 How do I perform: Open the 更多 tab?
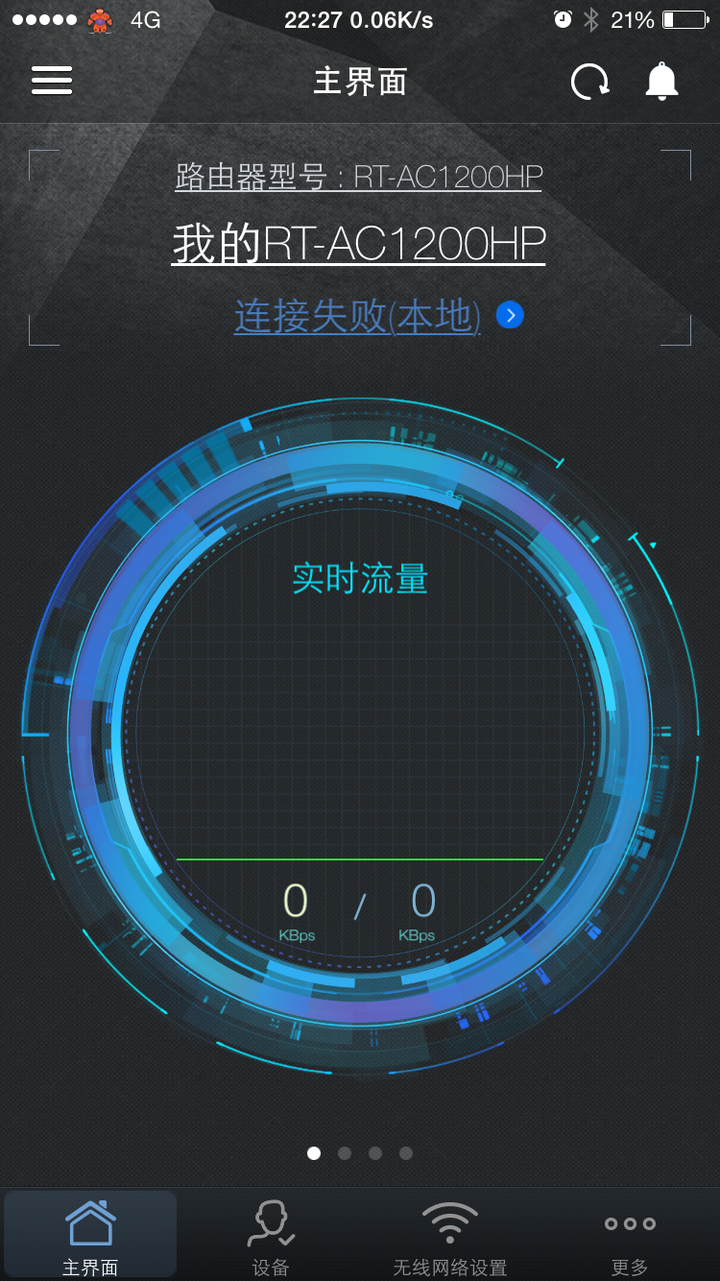pos(630,1236)
